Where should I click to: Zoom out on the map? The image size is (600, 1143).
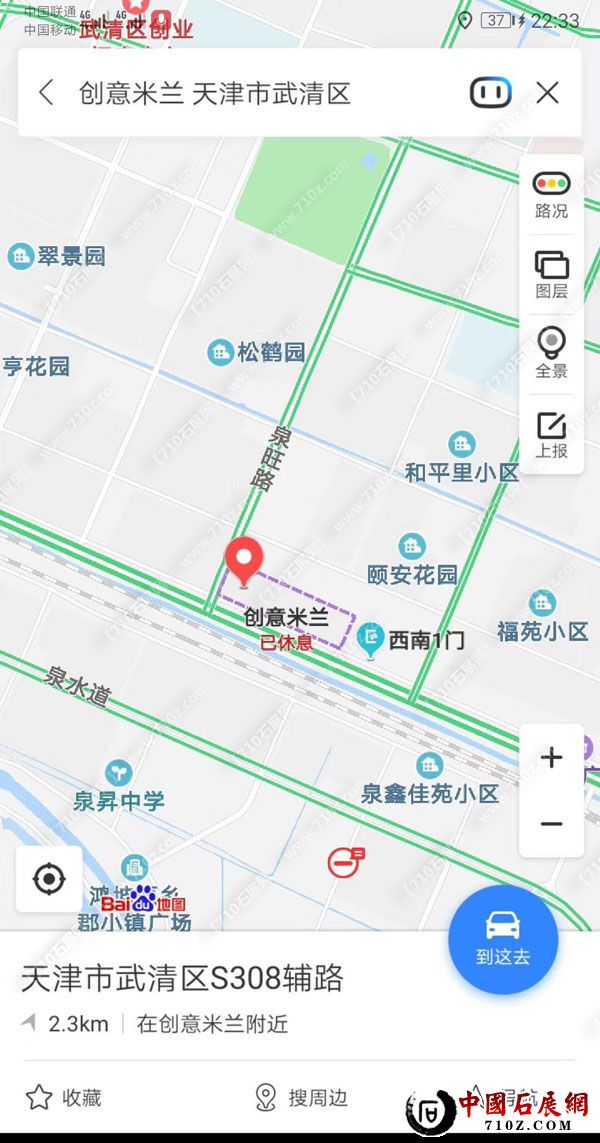(x=551, y=824)
